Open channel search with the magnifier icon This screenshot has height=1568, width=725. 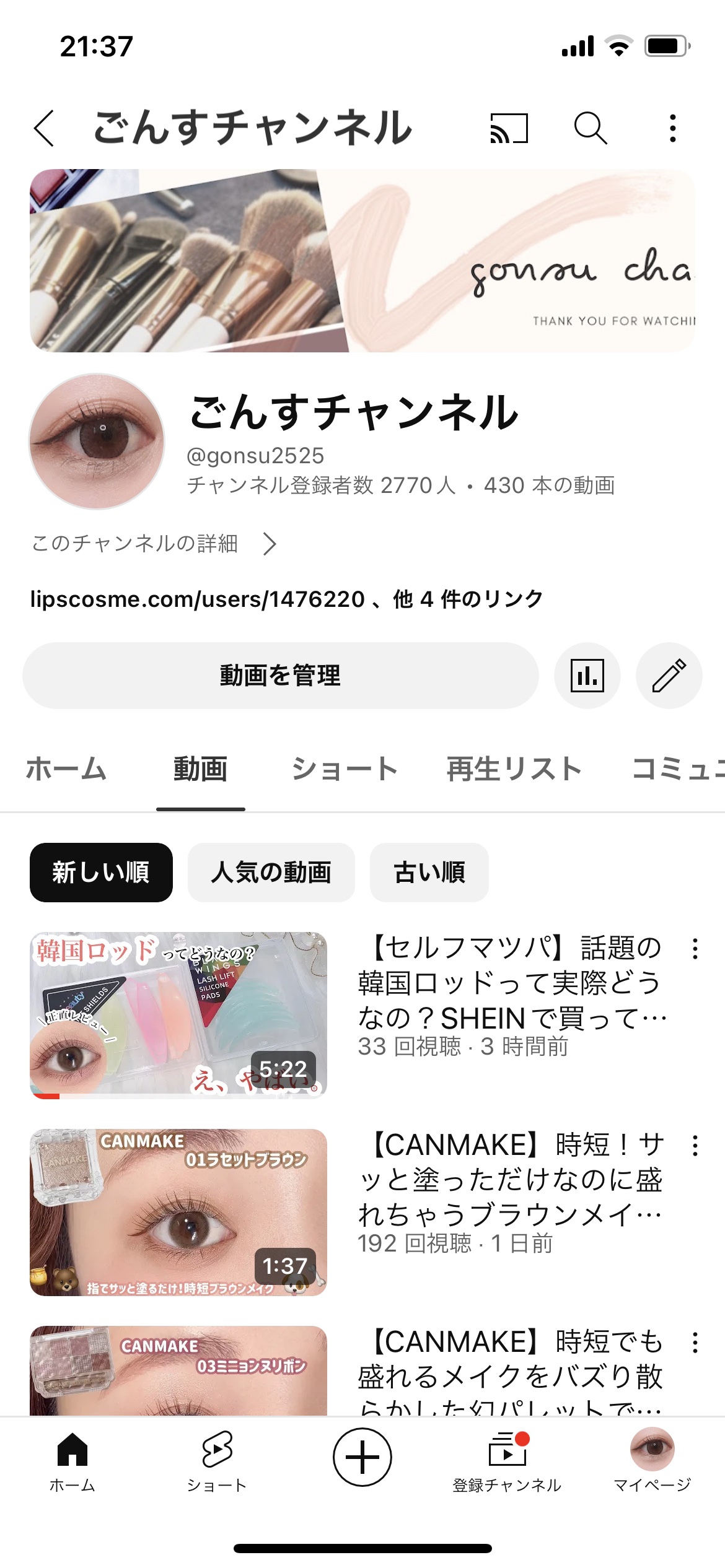tap(591, 129)
